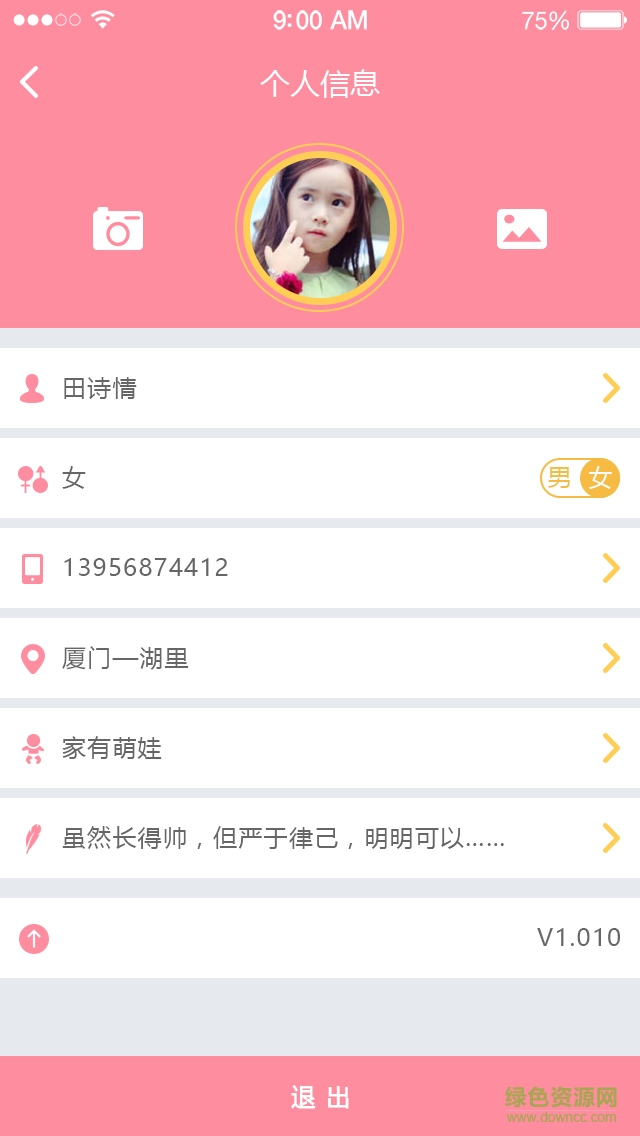Screen dimensions: 640x1136
Task: Go back from 个人信息 page
Action: tap(30, 82)
